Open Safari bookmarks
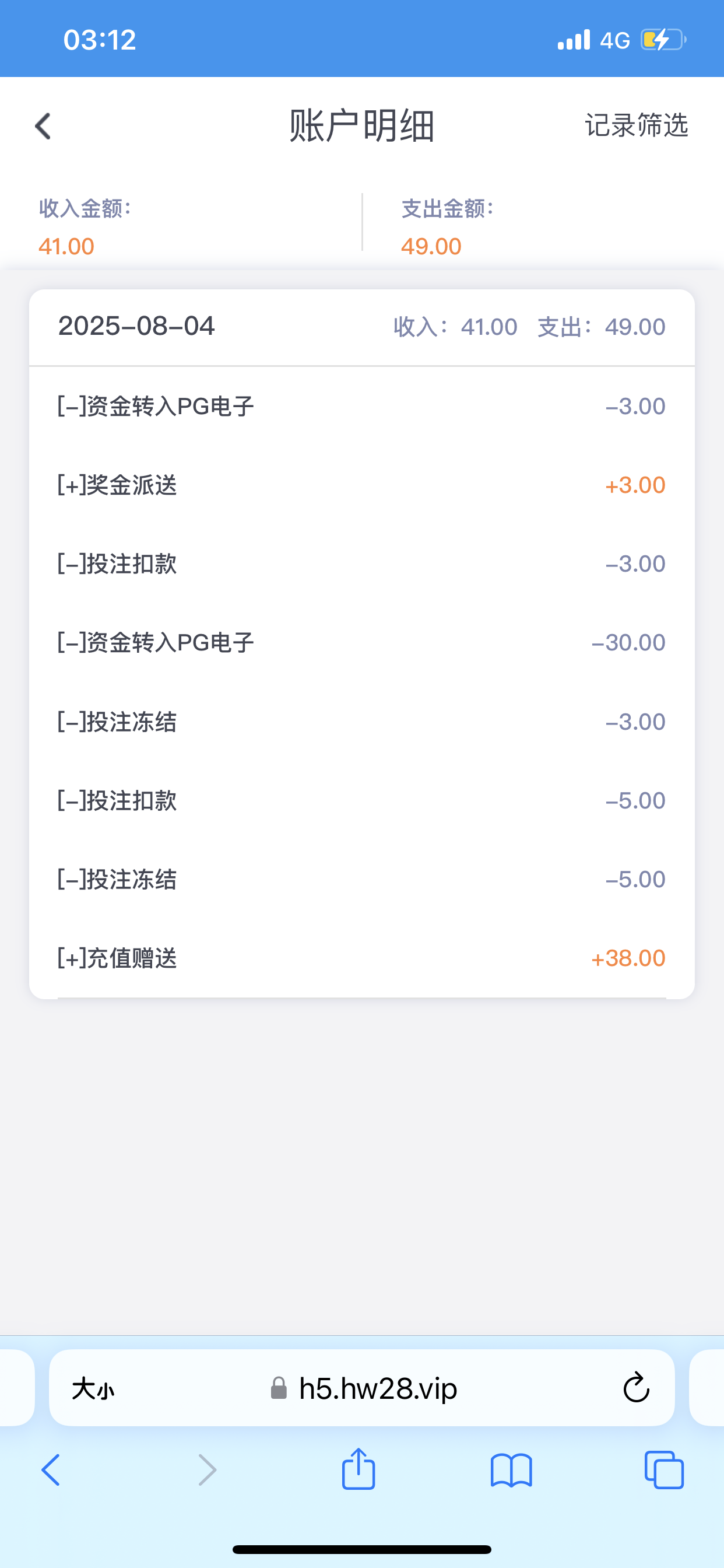724x1568 pixels. pyautogui.click(x=511, y=1470)
